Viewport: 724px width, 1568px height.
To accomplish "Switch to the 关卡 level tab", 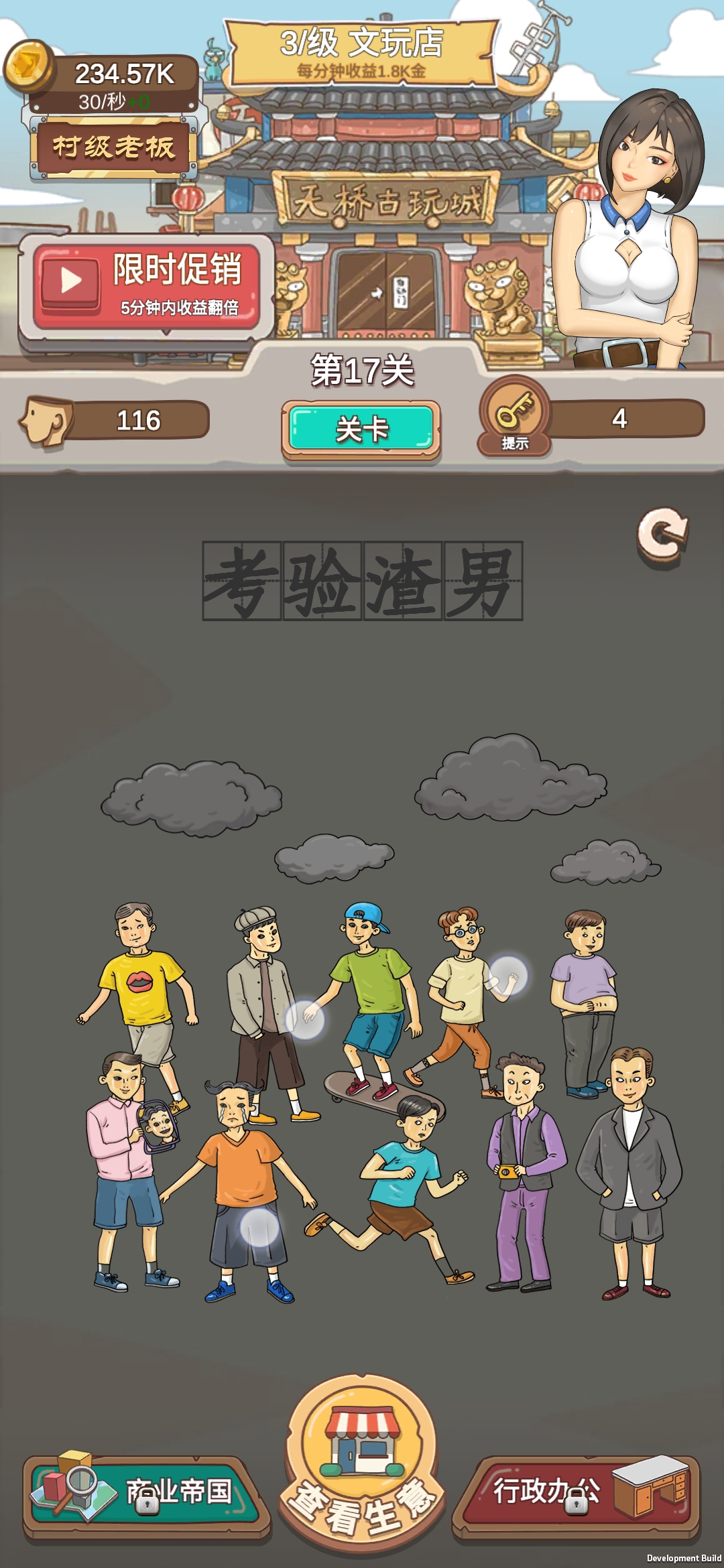I will 362,426.
